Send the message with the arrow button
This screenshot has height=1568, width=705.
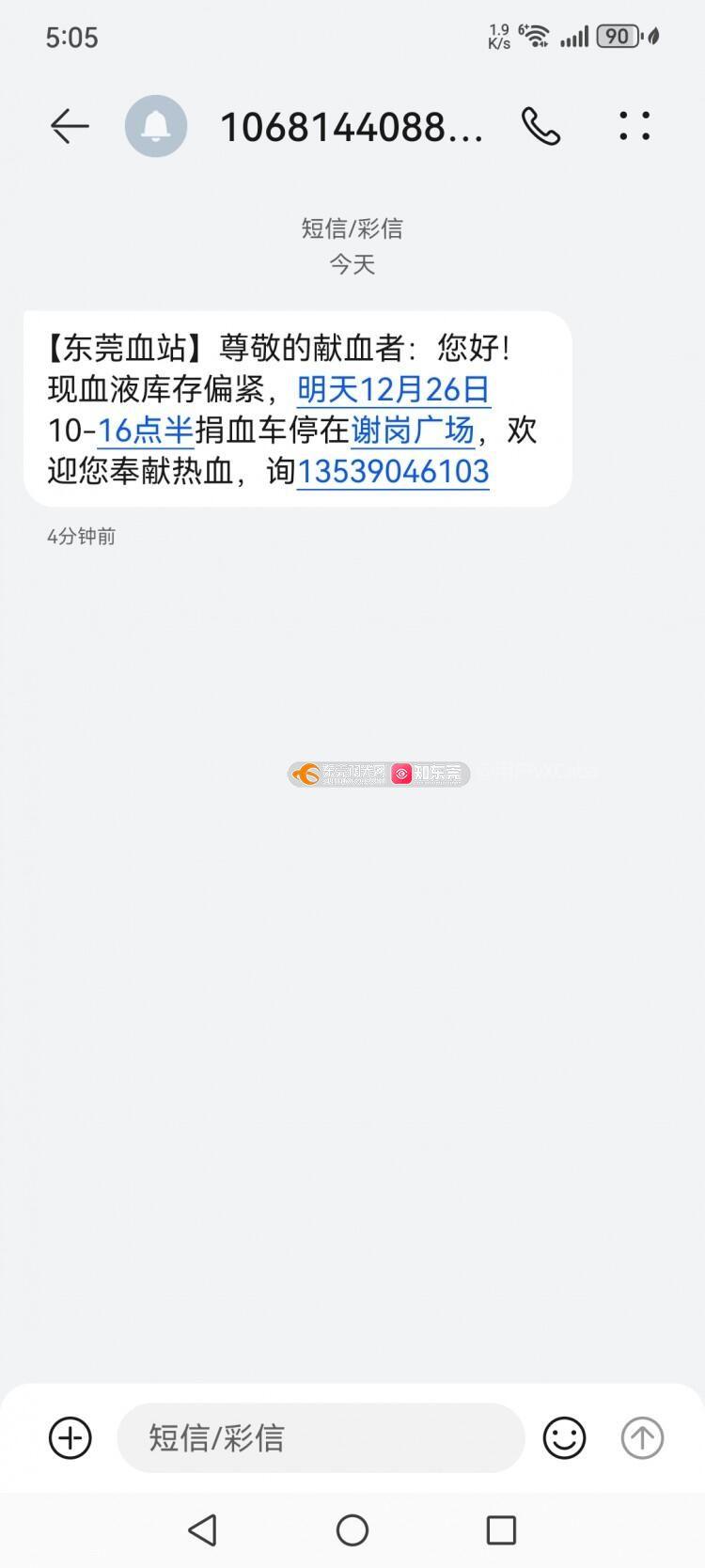642,1438
